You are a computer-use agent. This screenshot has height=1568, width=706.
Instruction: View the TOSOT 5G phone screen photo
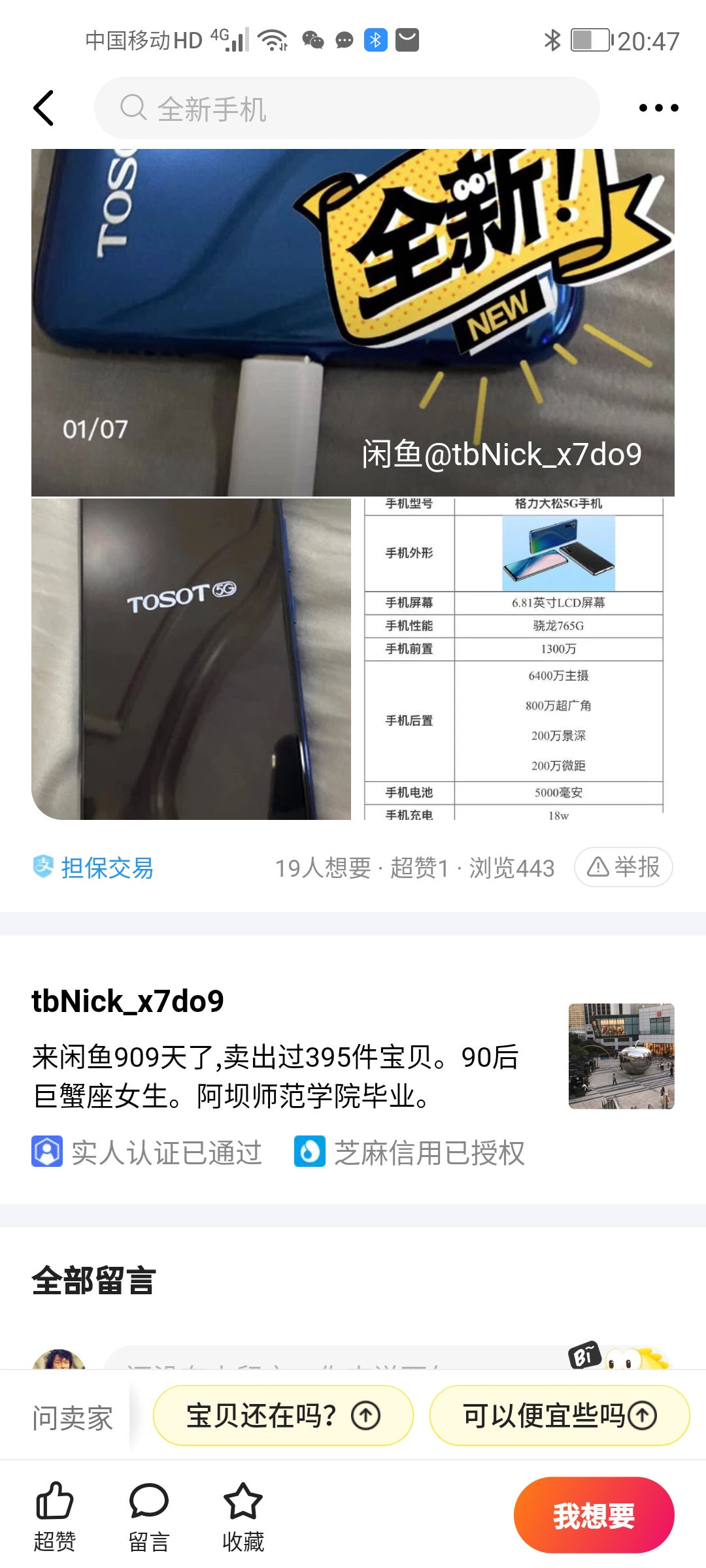click(x=191, y=659)
